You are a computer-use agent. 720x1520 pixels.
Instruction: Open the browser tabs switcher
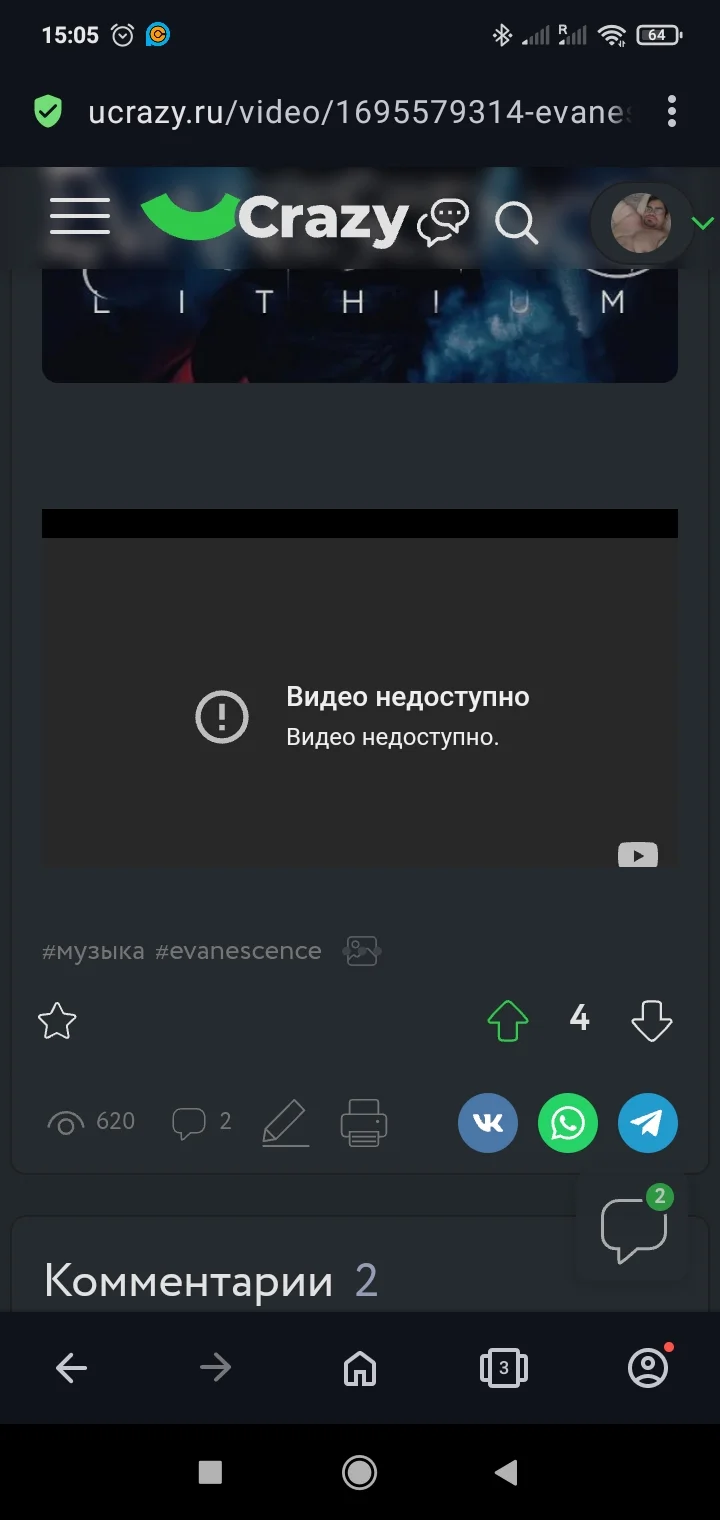pyautogui.click(x=504, y=1367)
